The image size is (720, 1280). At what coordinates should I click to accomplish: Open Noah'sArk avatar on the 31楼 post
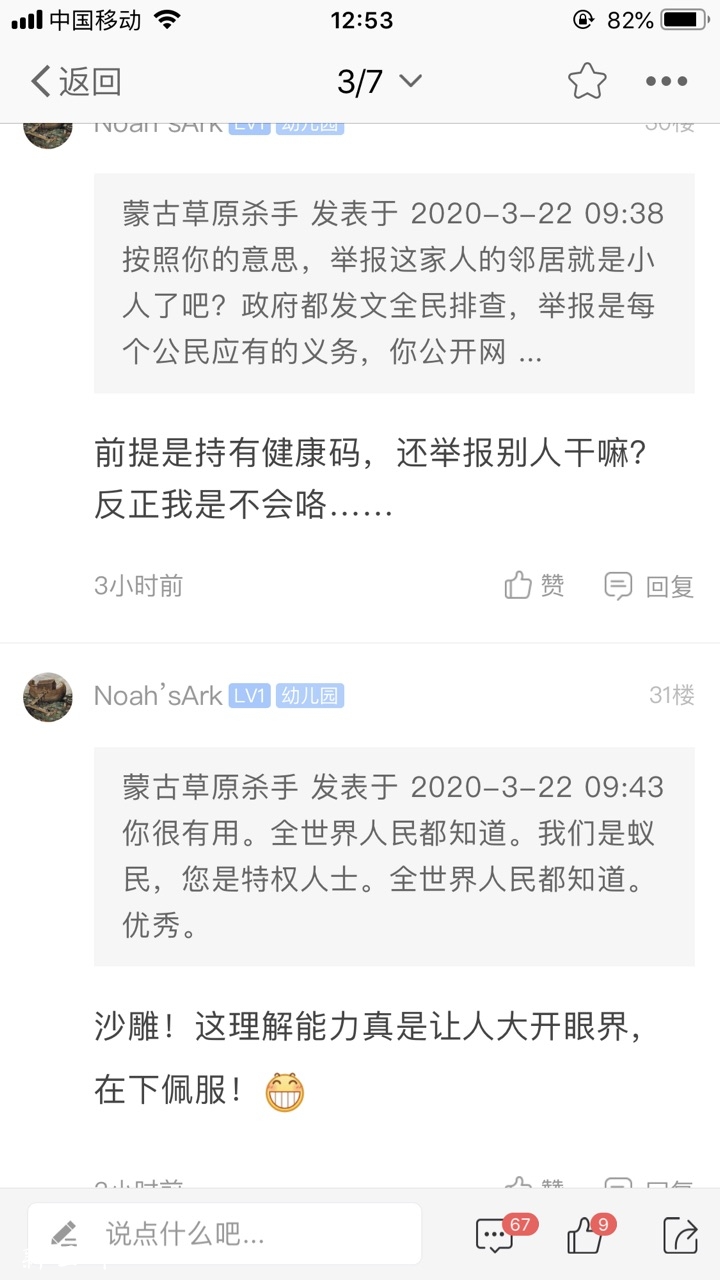[x=48, y=697]
